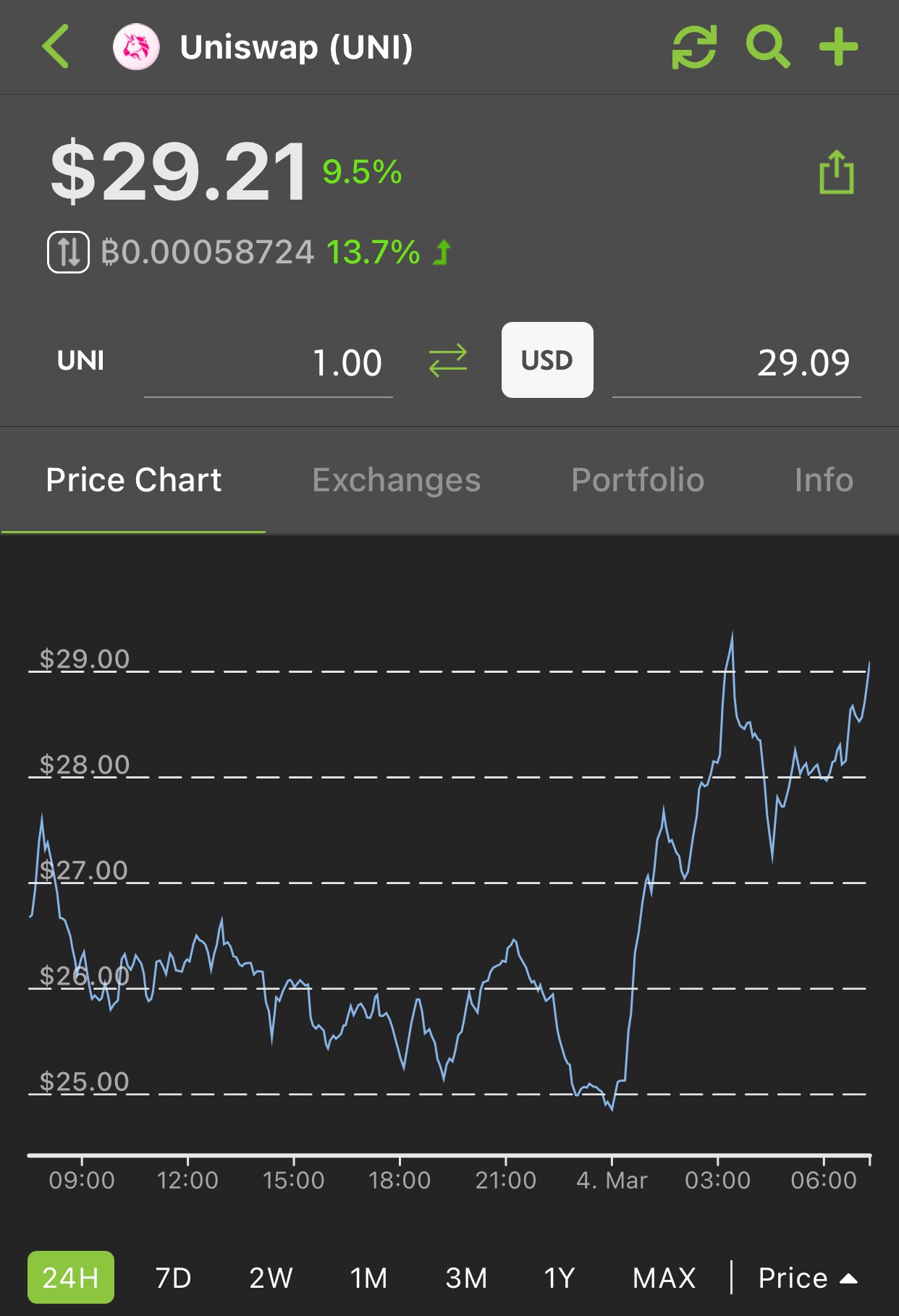Go back using the green arrow
The height and width of the screenshot is (1316, 899).
tap(56, 46)
